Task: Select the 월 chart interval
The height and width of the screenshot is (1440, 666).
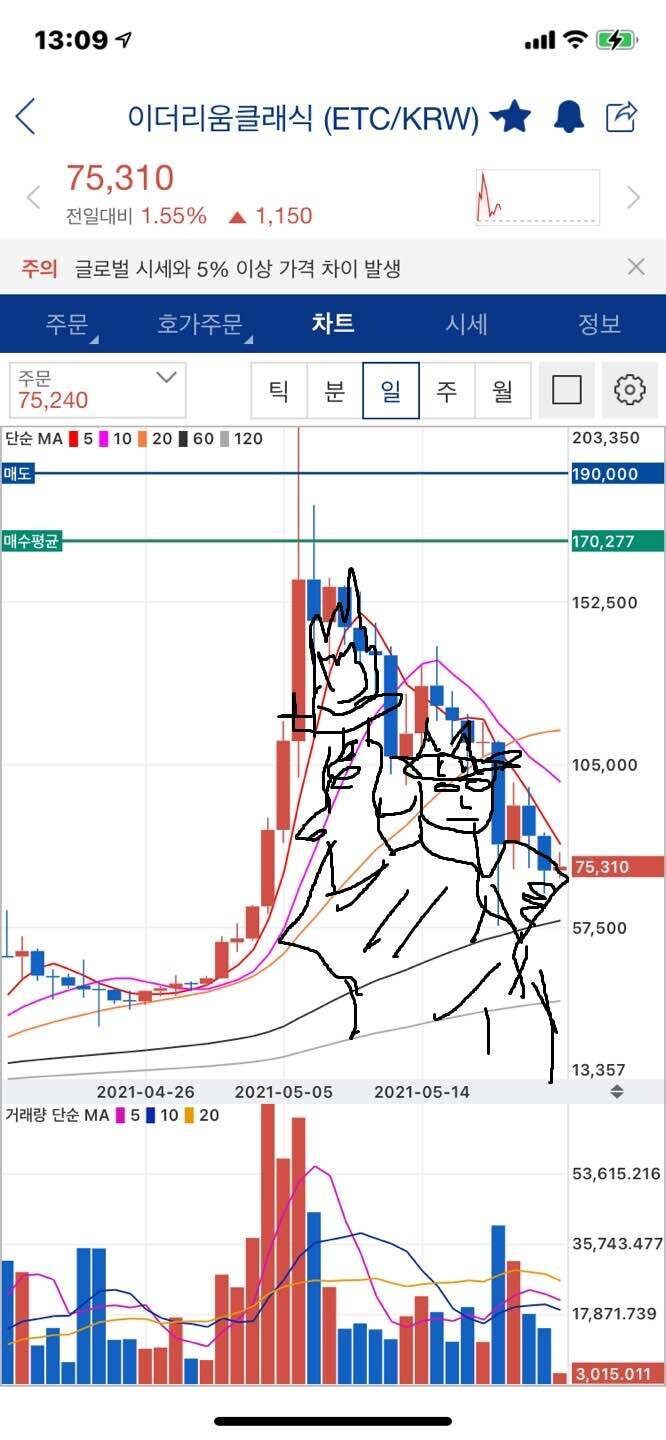Action: coord(502,390)
